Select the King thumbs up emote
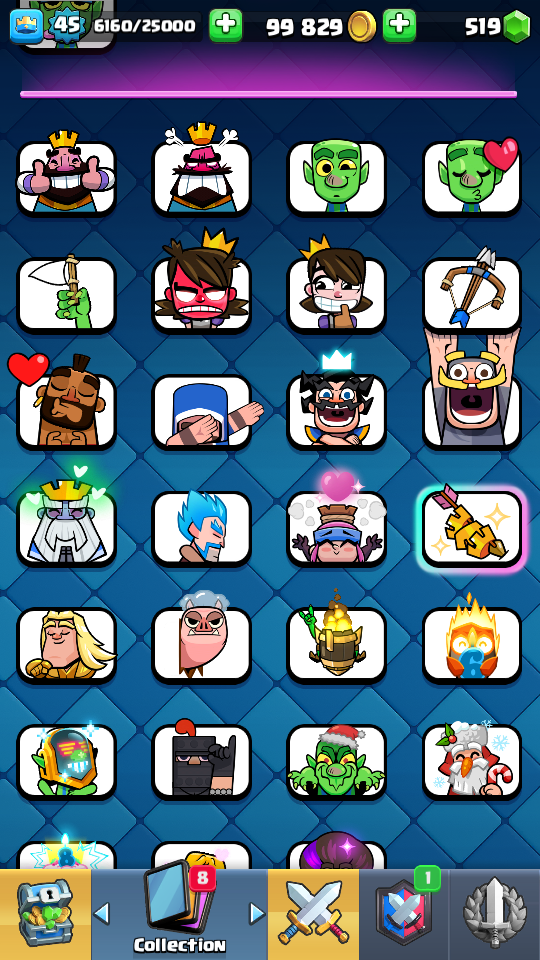This screenshot has height=960, width=540. pyautogui.click(x=66, y=177)
